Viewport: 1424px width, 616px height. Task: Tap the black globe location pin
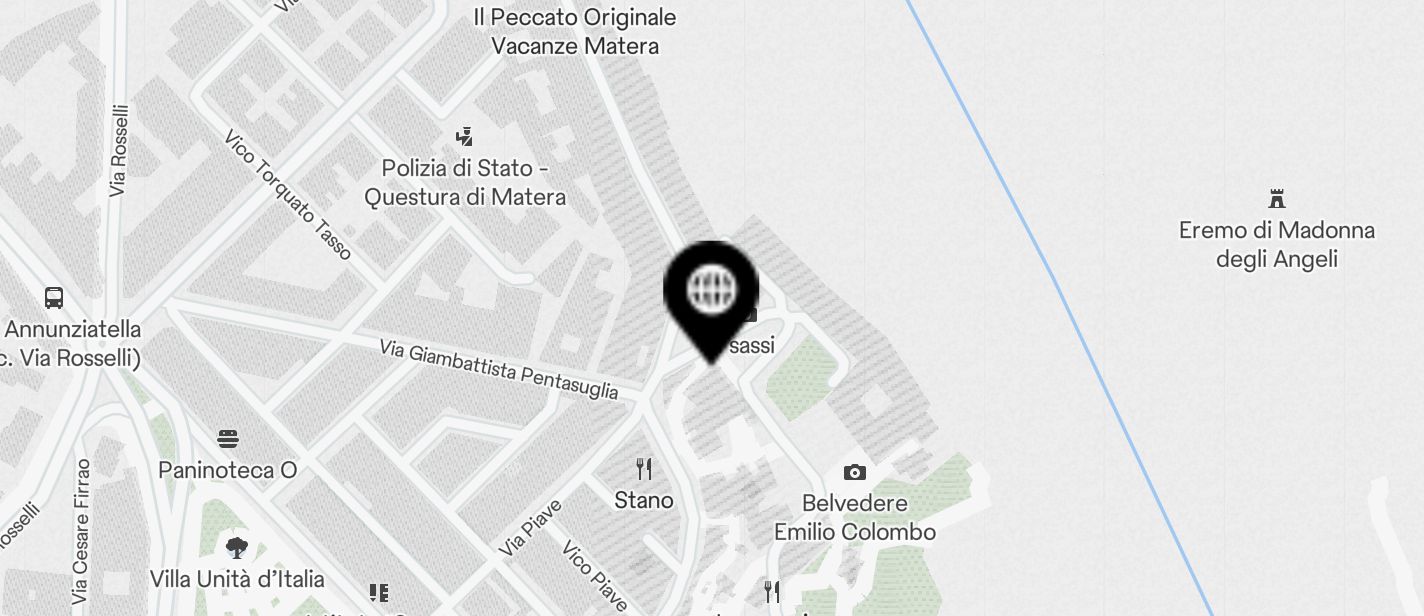[711, 291]
